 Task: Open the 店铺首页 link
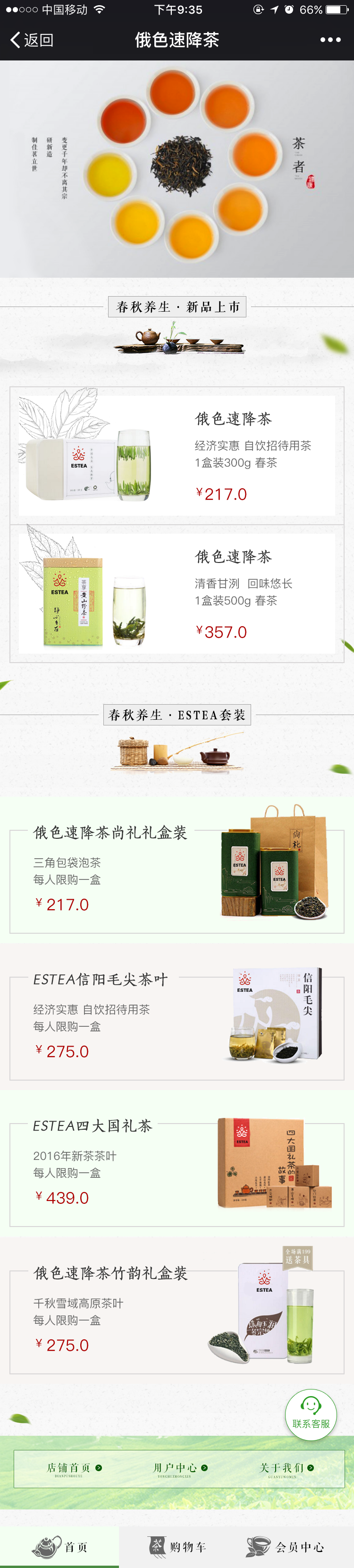click(73, 1468)
